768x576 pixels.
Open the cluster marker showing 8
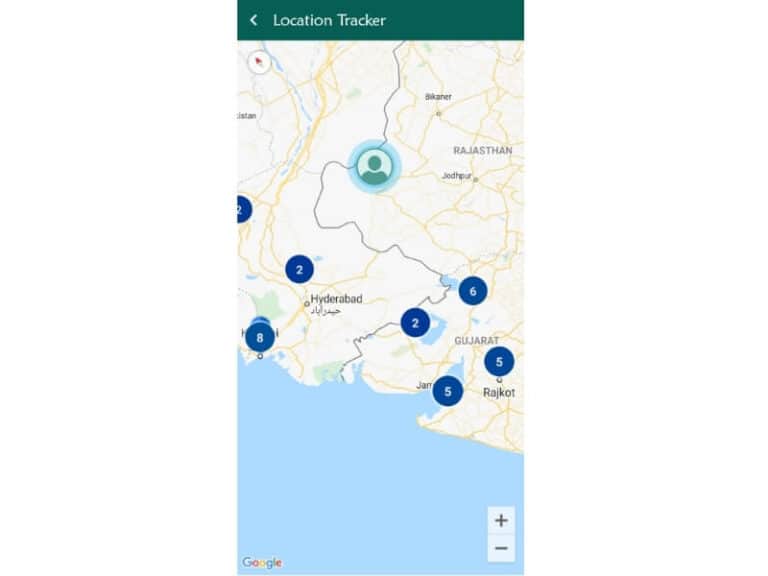click(260, 337)
